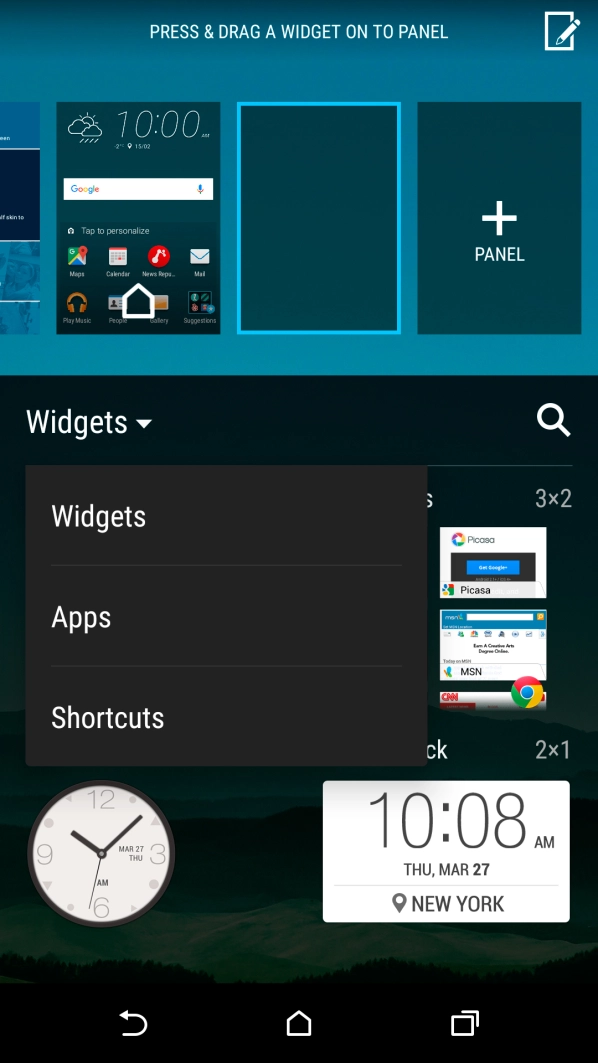Open recent apps from navigation bar
598x1063 pixels.
point(465,1023)
